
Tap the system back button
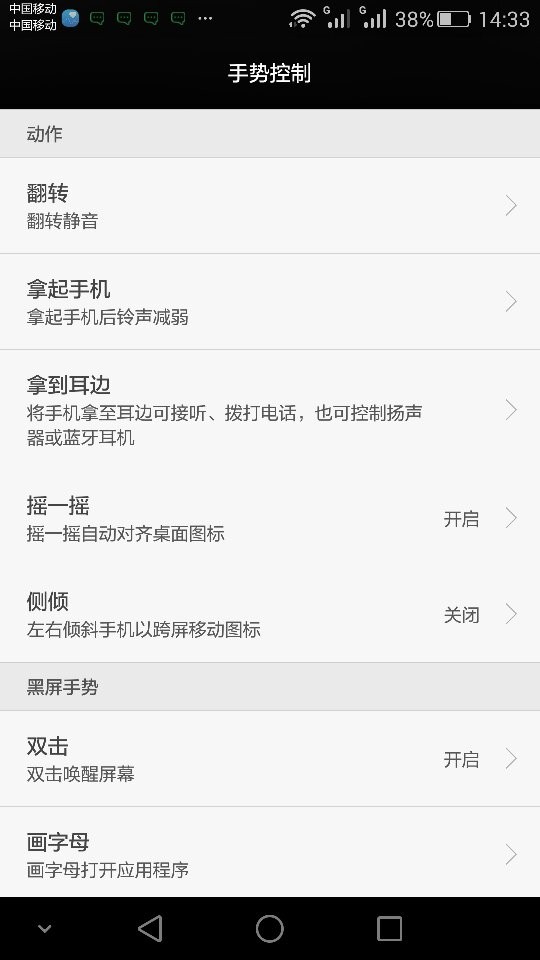pos(150,929)
